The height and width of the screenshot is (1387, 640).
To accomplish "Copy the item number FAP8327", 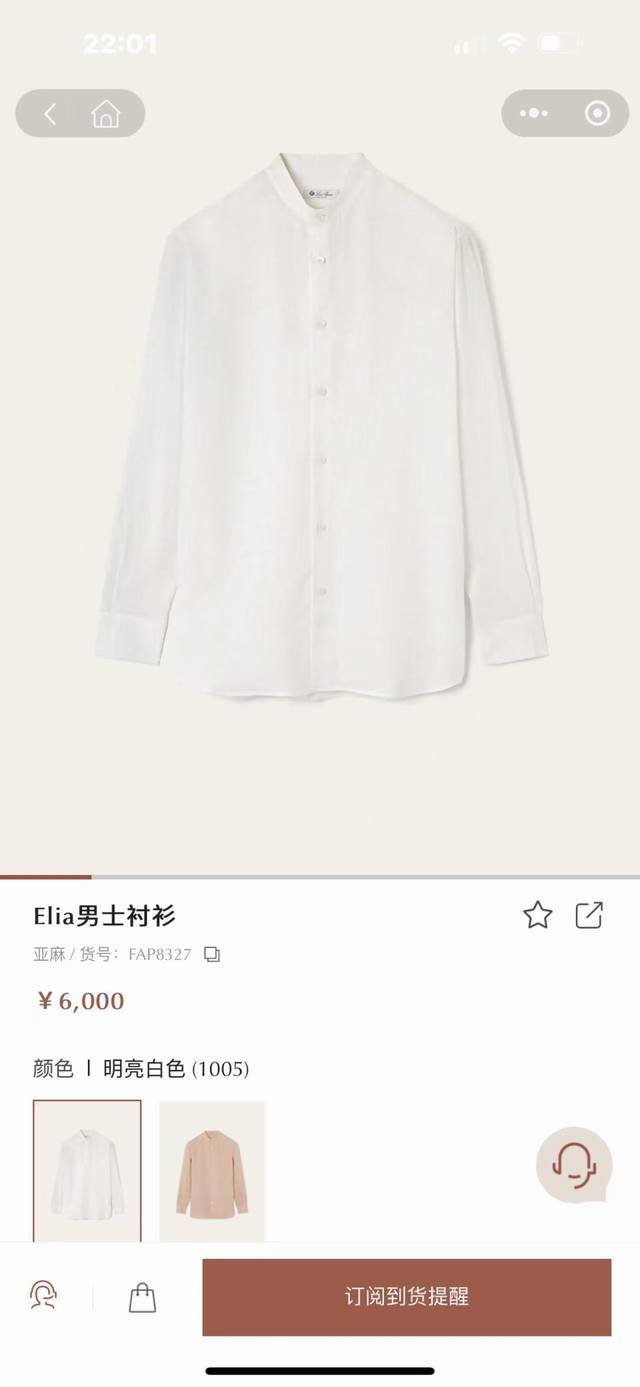I will pyautogui.click(x=212, y=955).
